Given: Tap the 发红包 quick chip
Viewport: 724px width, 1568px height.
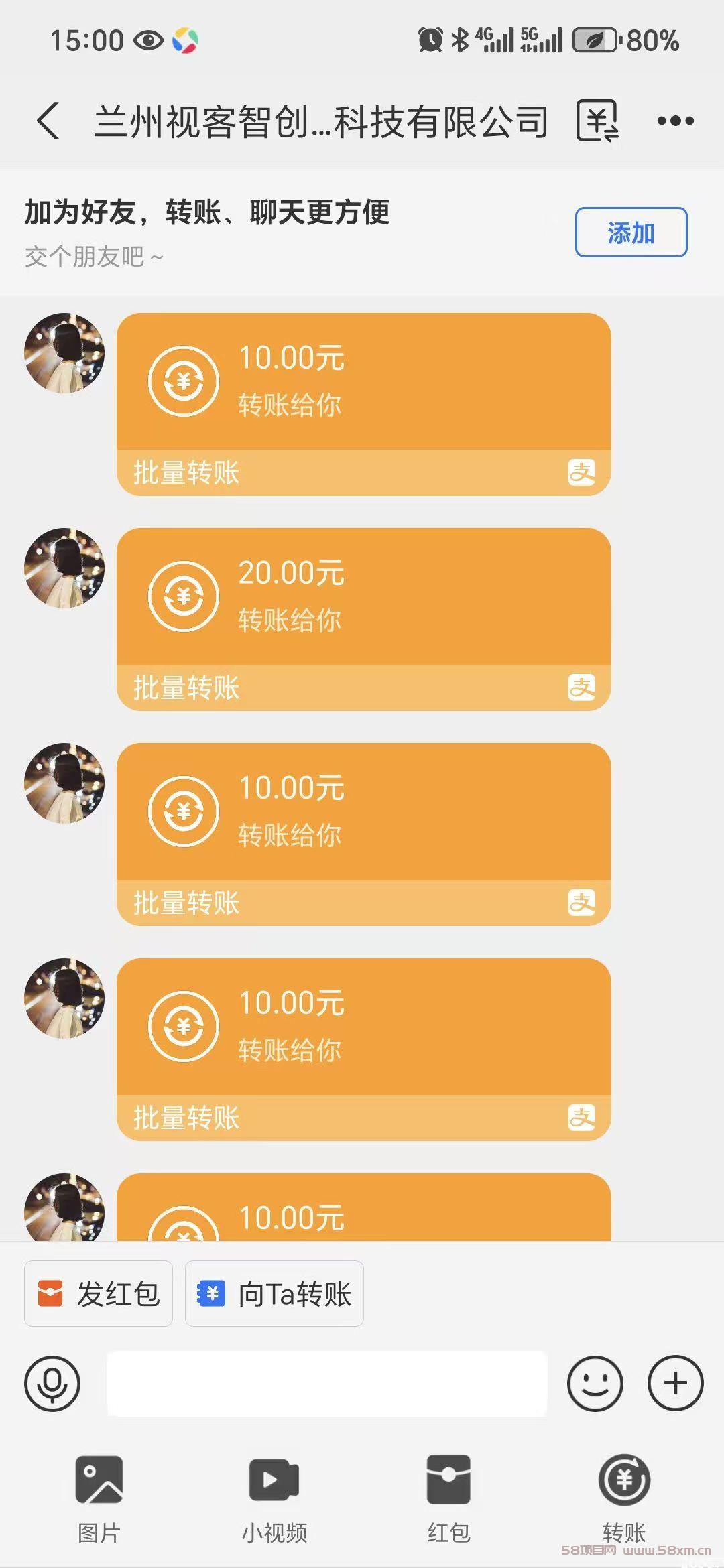Looking at the screenshot, I should tap(99, 1294).
